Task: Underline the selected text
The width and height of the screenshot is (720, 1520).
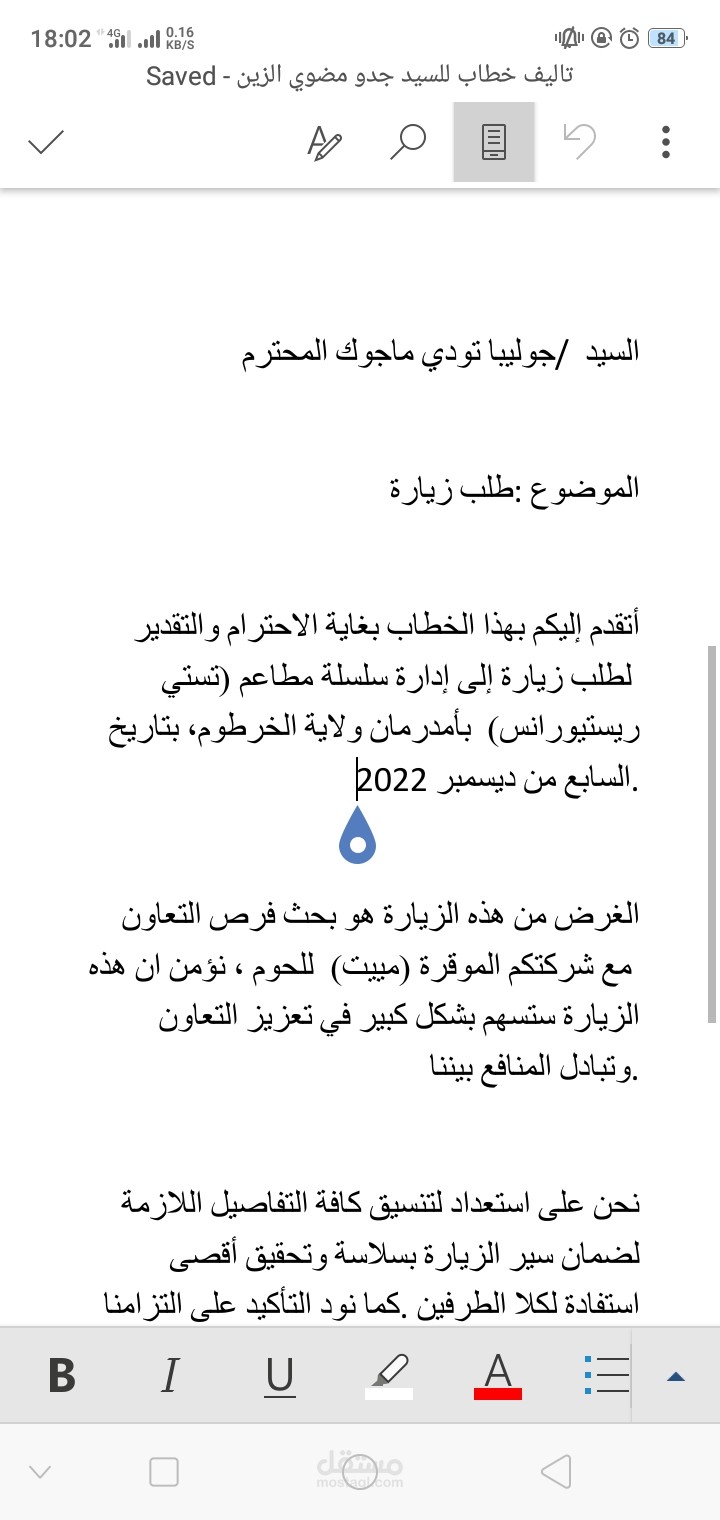Action: click(x=280, y=1377)
